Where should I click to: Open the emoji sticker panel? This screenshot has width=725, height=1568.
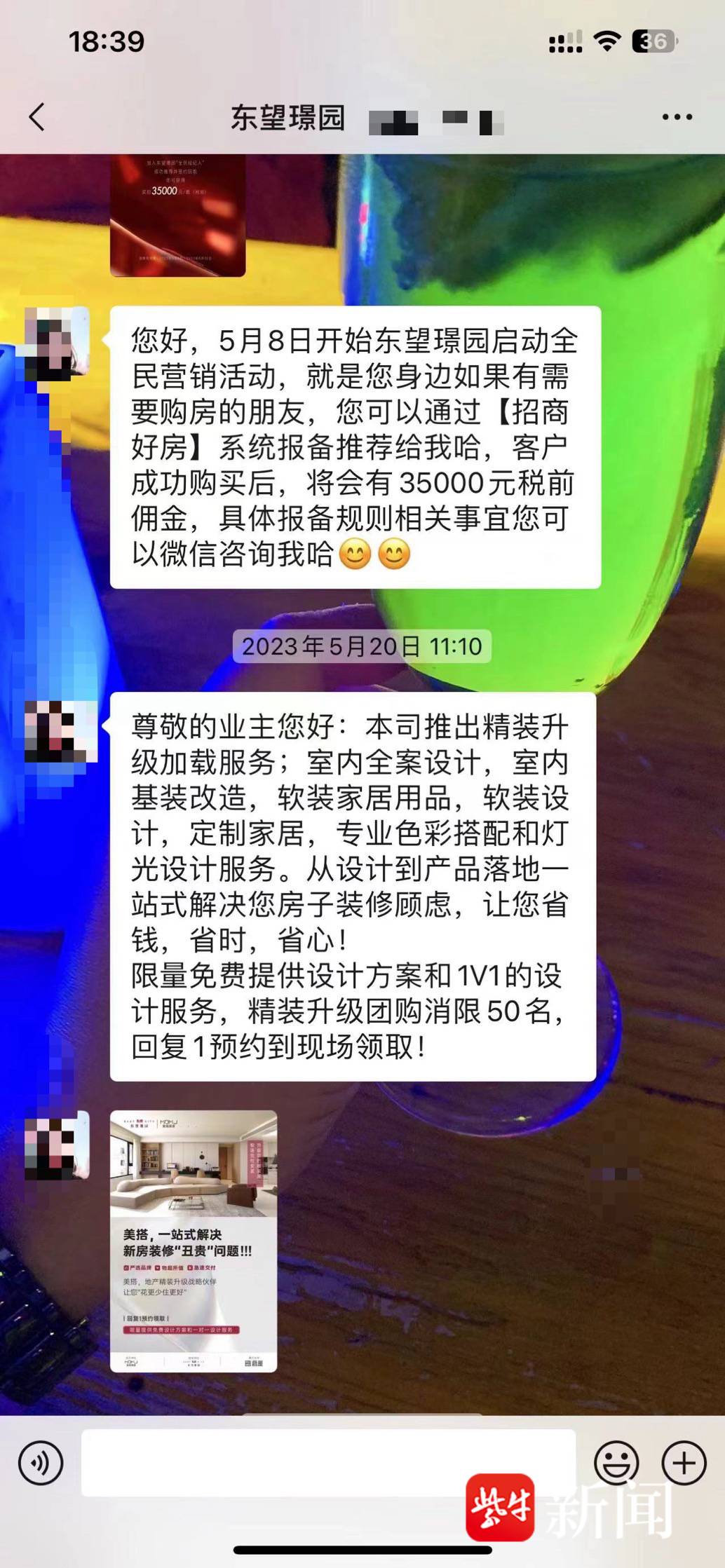click(x=616, y=1463)
